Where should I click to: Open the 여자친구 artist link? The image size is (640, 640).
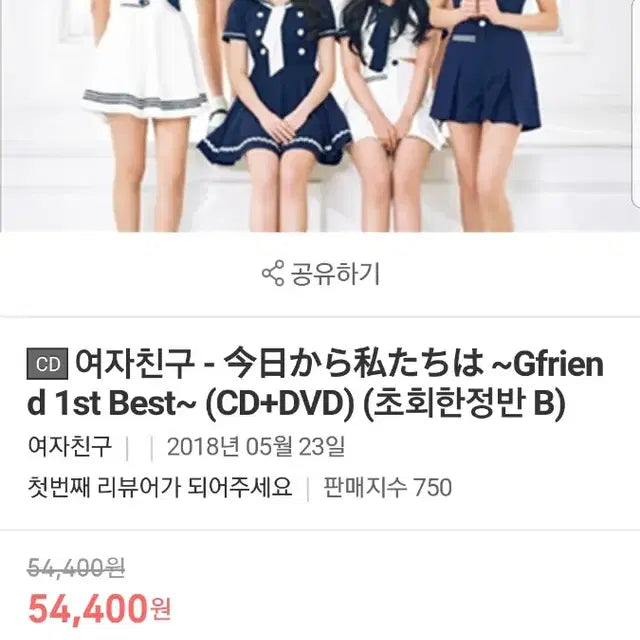coord(71,446)
